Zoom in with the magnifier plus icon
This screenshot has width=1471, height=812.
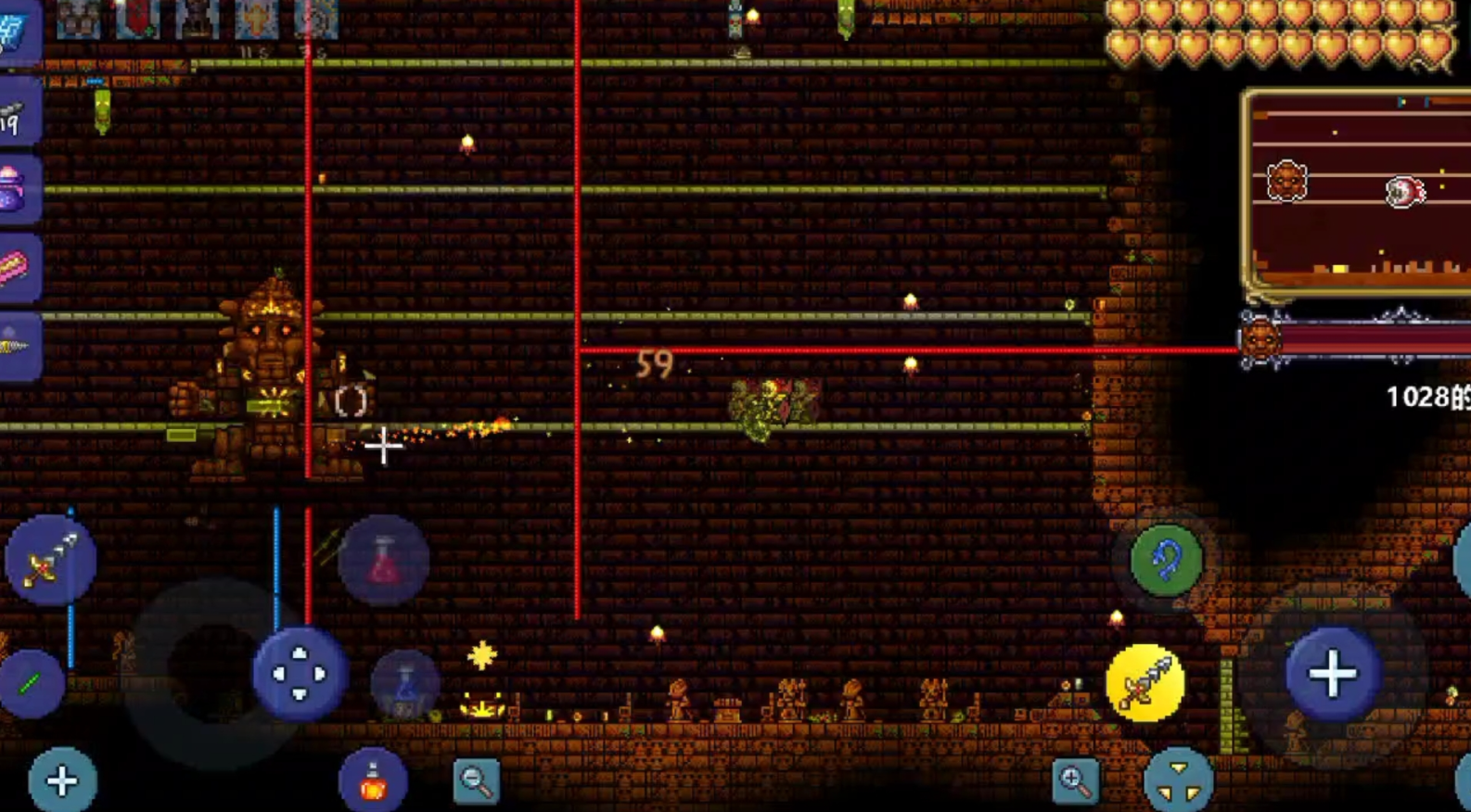pyautogui.click(x=1075, y=781)
